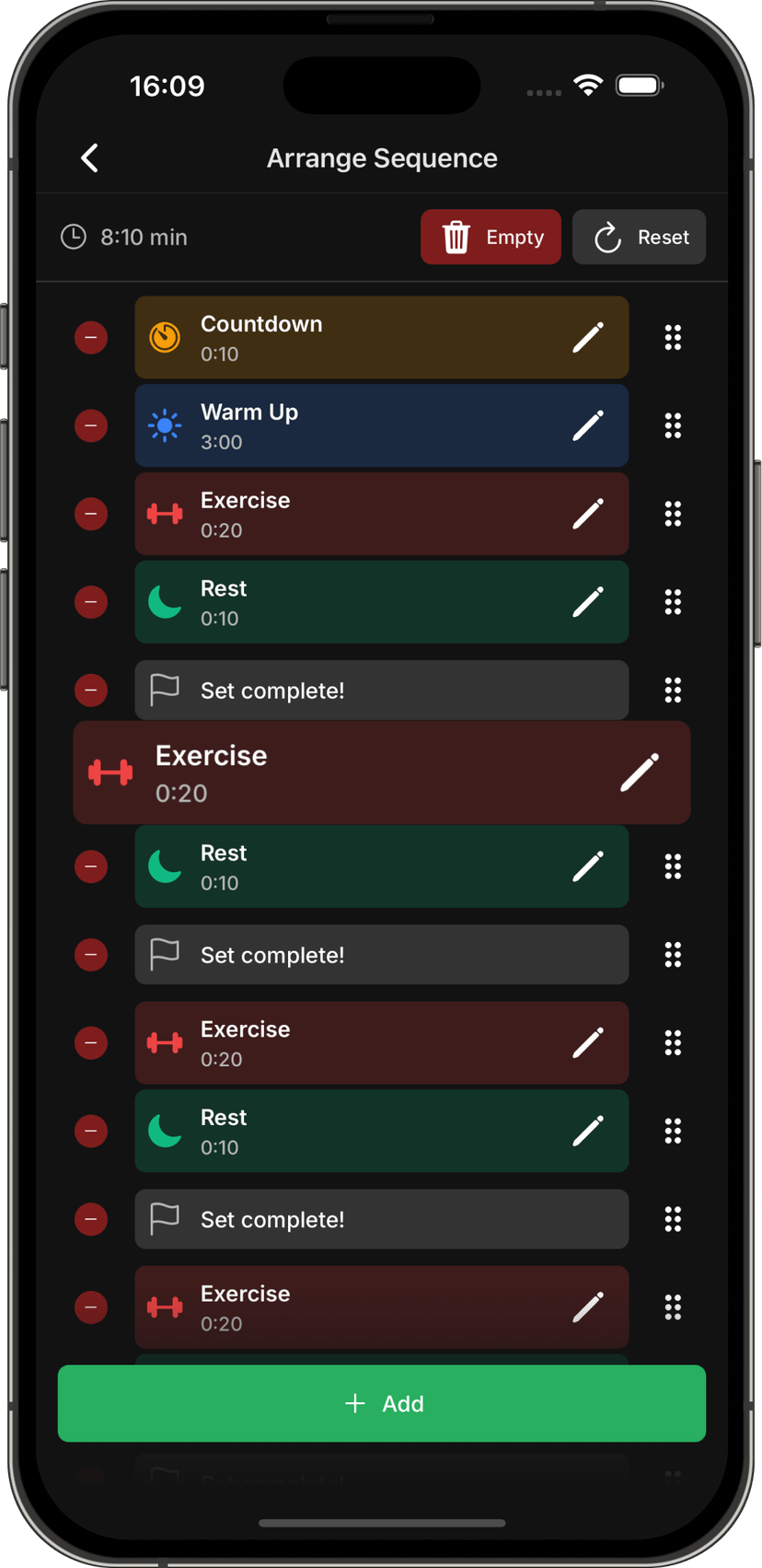Edit the Warm Up duration

(588, 425)
